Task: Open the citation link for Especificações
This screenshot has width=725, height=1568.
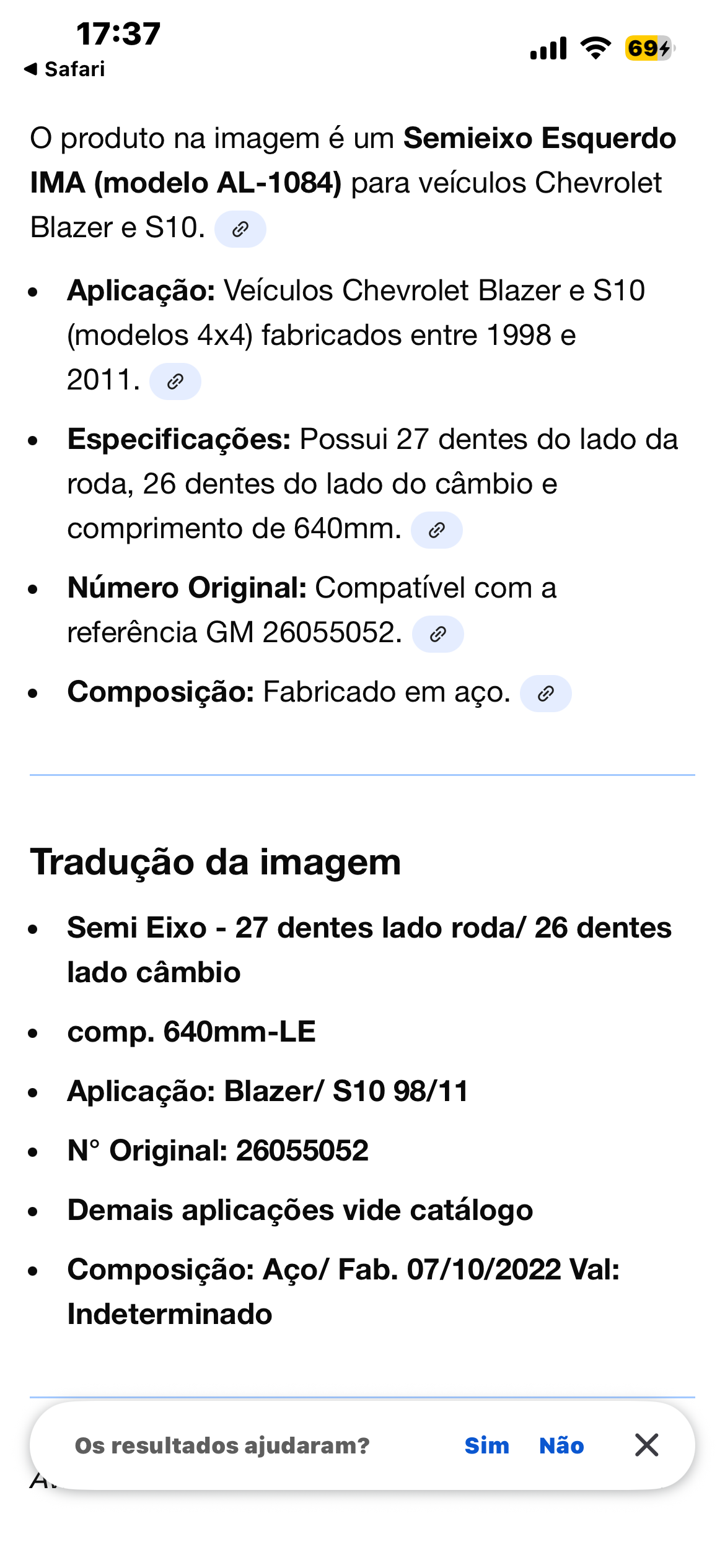Action: pyautogui.click(x=438, y=529)
